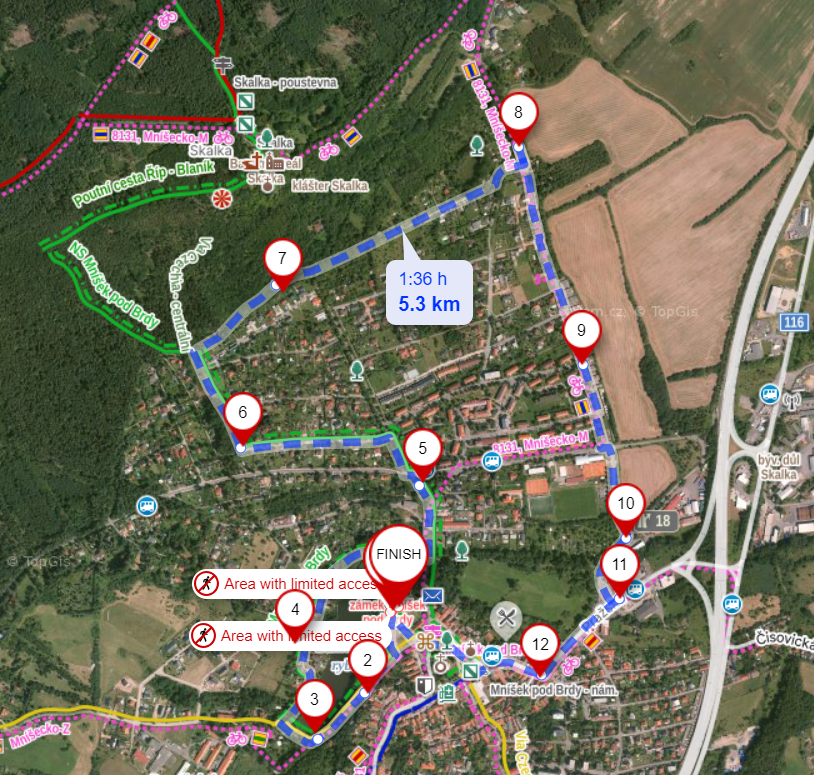Open waypoint marker 4
The width and height of the screenshot is (814, 775).
tap(294, 609)
